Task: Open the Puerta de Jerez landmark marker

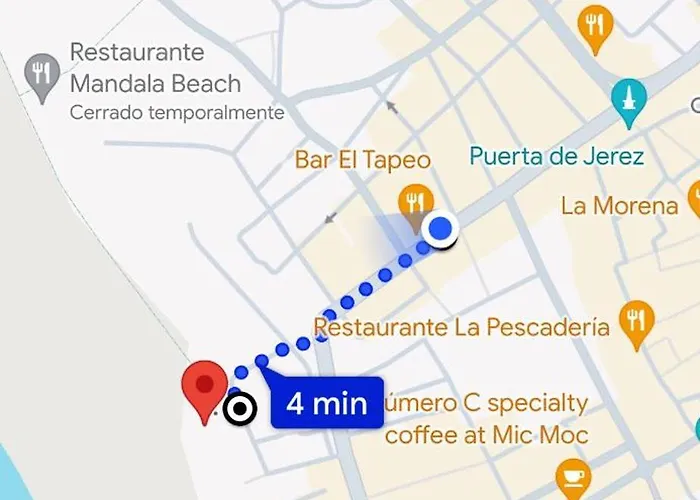Action: (630, 102)
